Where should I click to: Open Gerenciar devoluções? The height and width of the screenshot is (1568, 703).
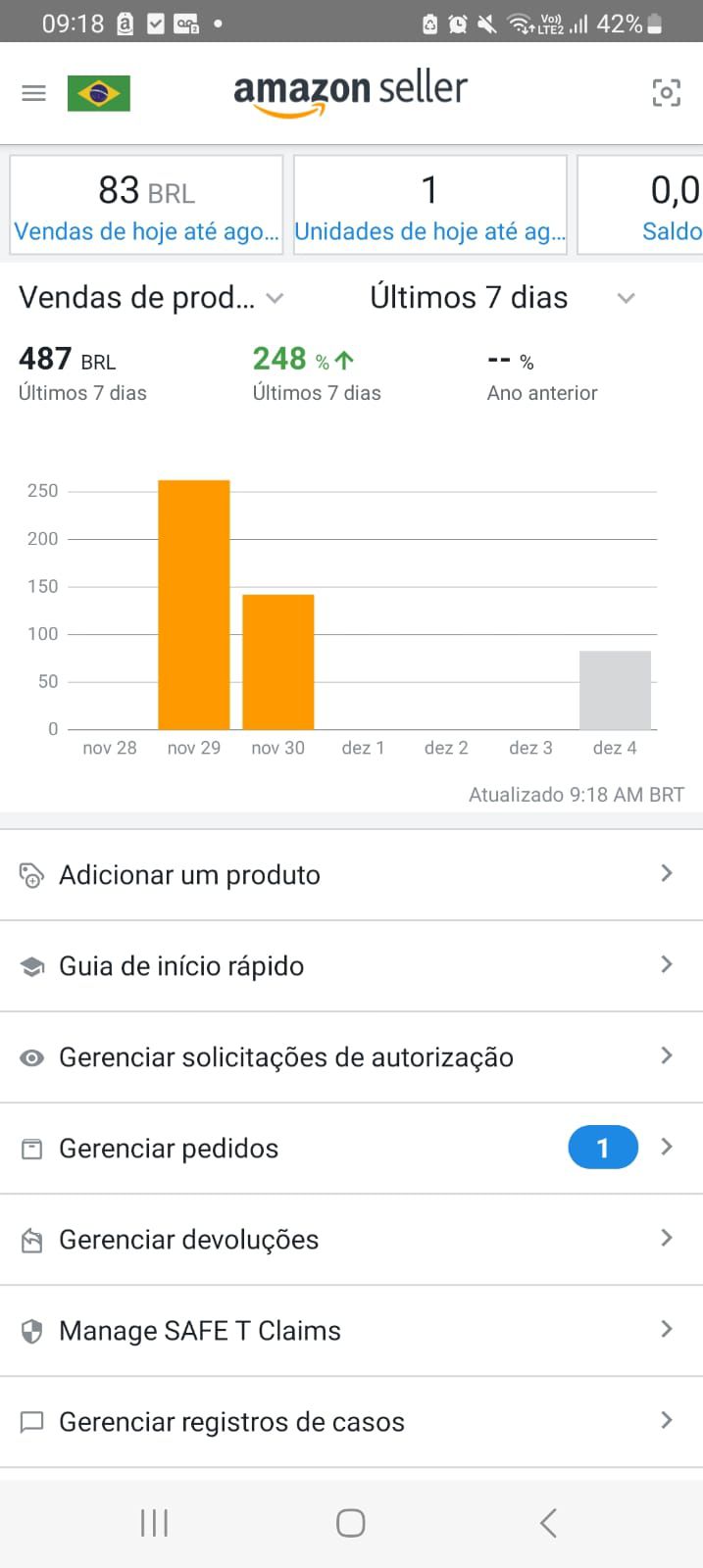[x=351, y=1239]
